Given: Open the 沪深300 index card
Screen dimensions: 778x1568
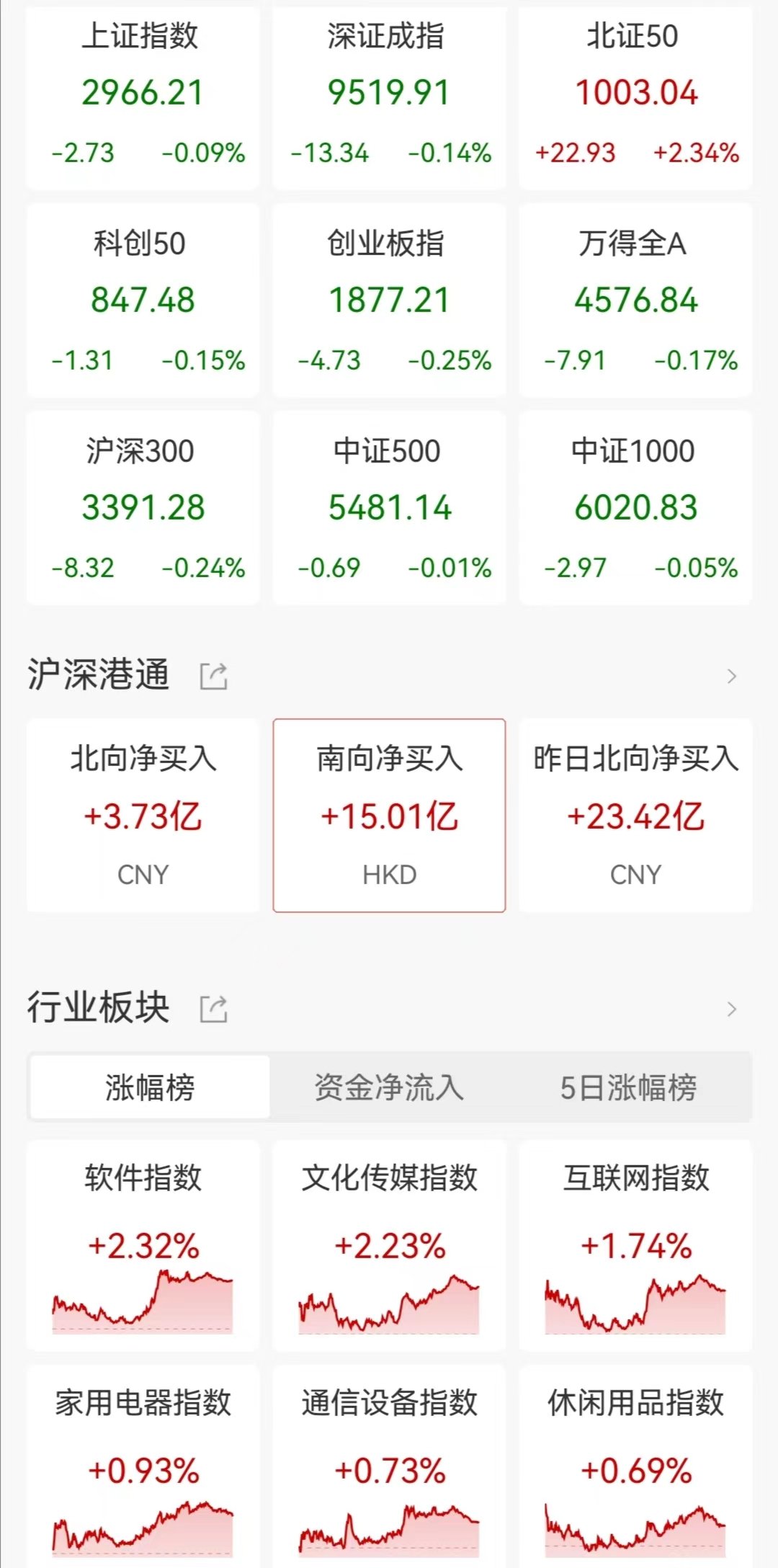Looking at the screenshot, I should 143,507.
